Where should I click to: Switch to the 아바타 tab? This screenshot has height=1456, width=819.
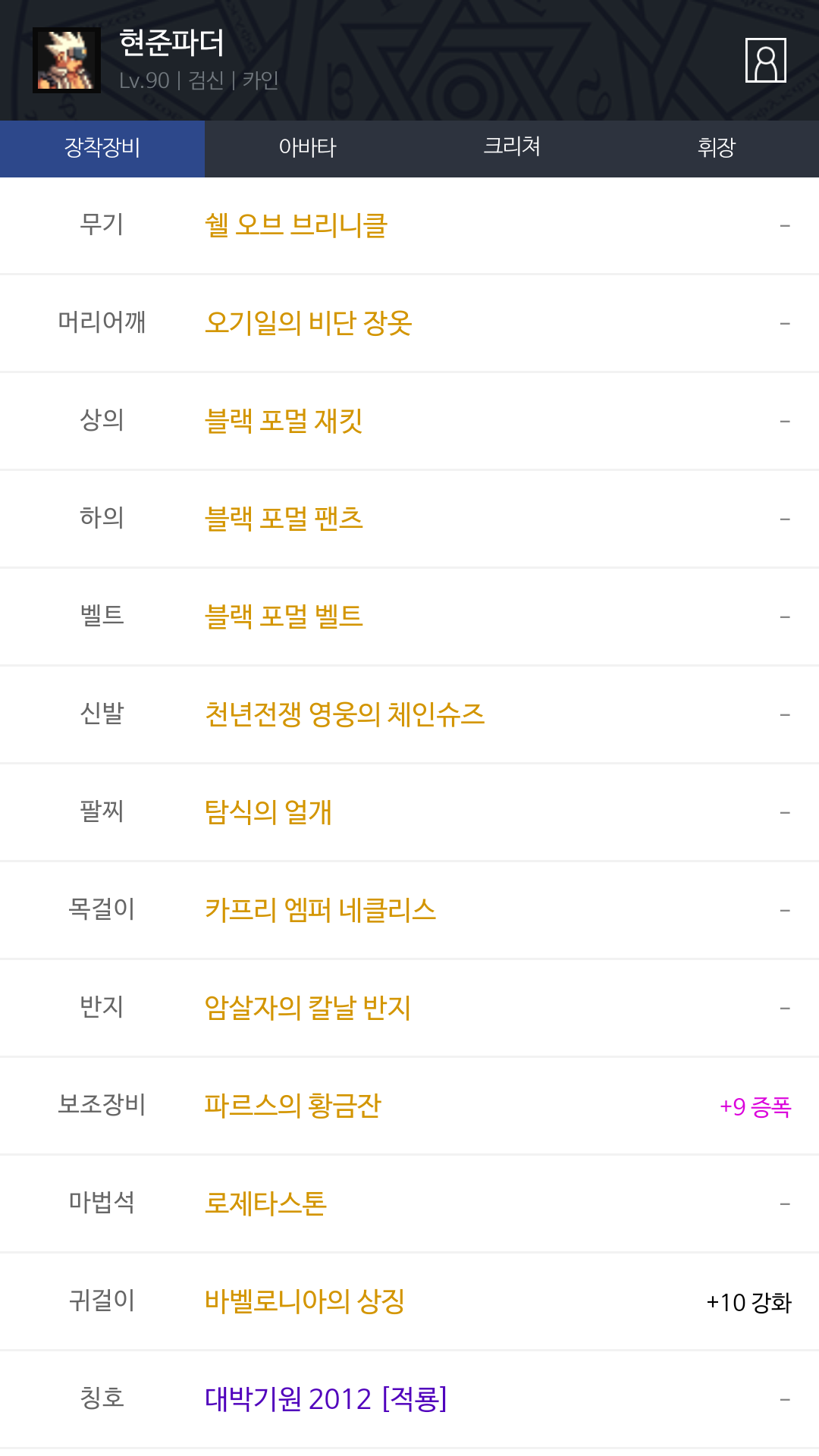307,148
